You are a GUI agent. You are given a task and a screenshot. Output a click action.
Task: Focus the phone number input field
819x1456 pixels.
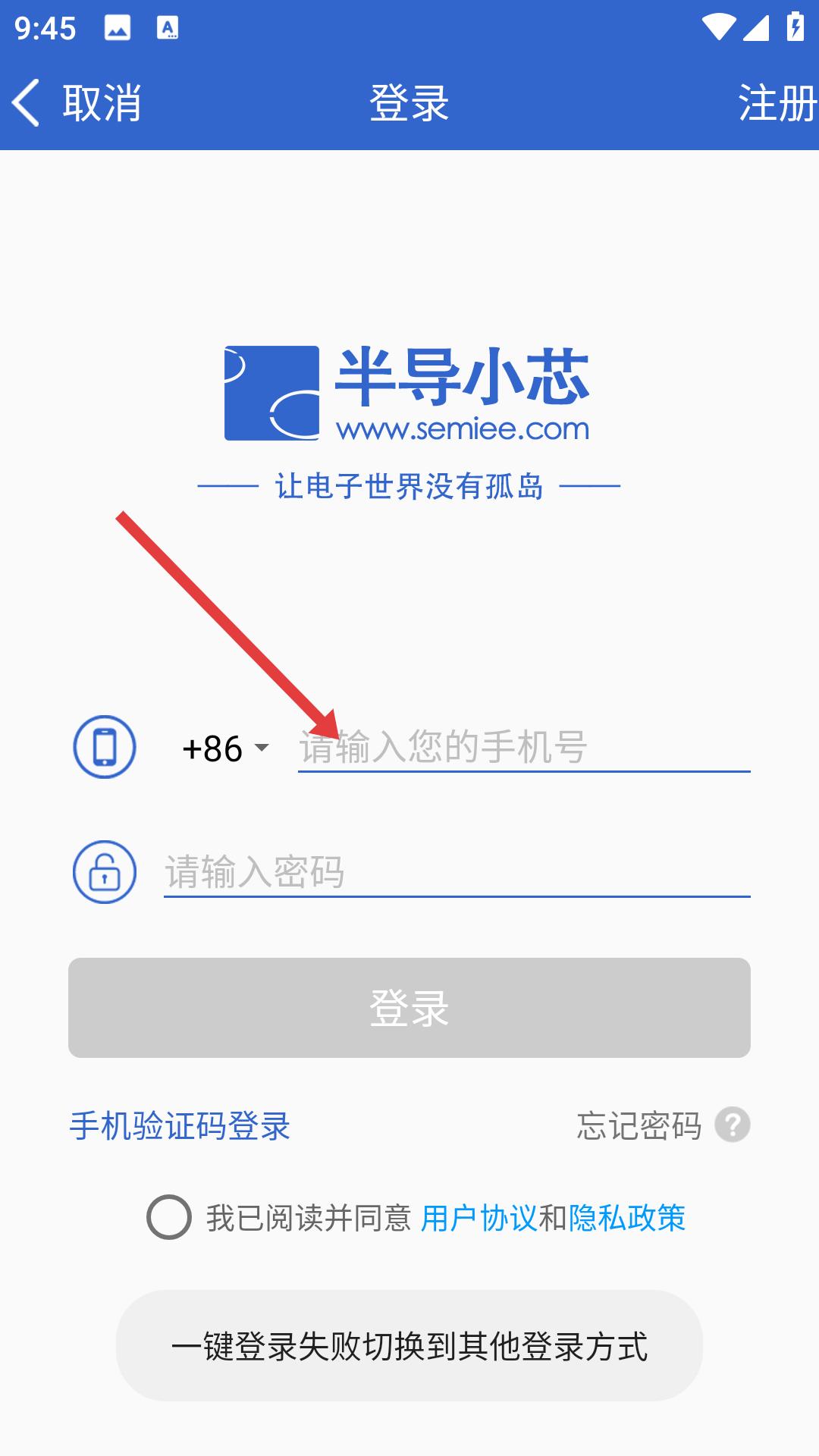click(x=524, y=748)
